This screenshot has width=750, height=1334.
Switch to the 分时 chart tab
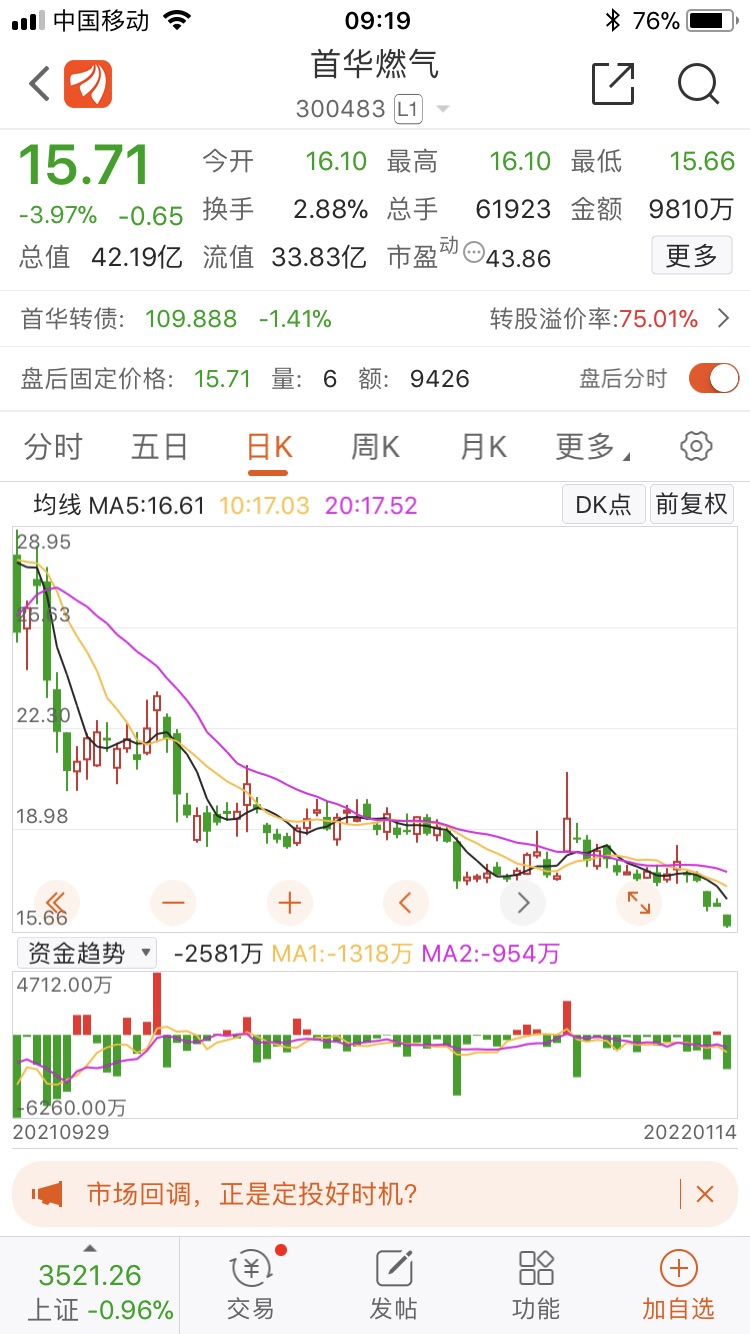pyautogui.click(x=53, y=447)
